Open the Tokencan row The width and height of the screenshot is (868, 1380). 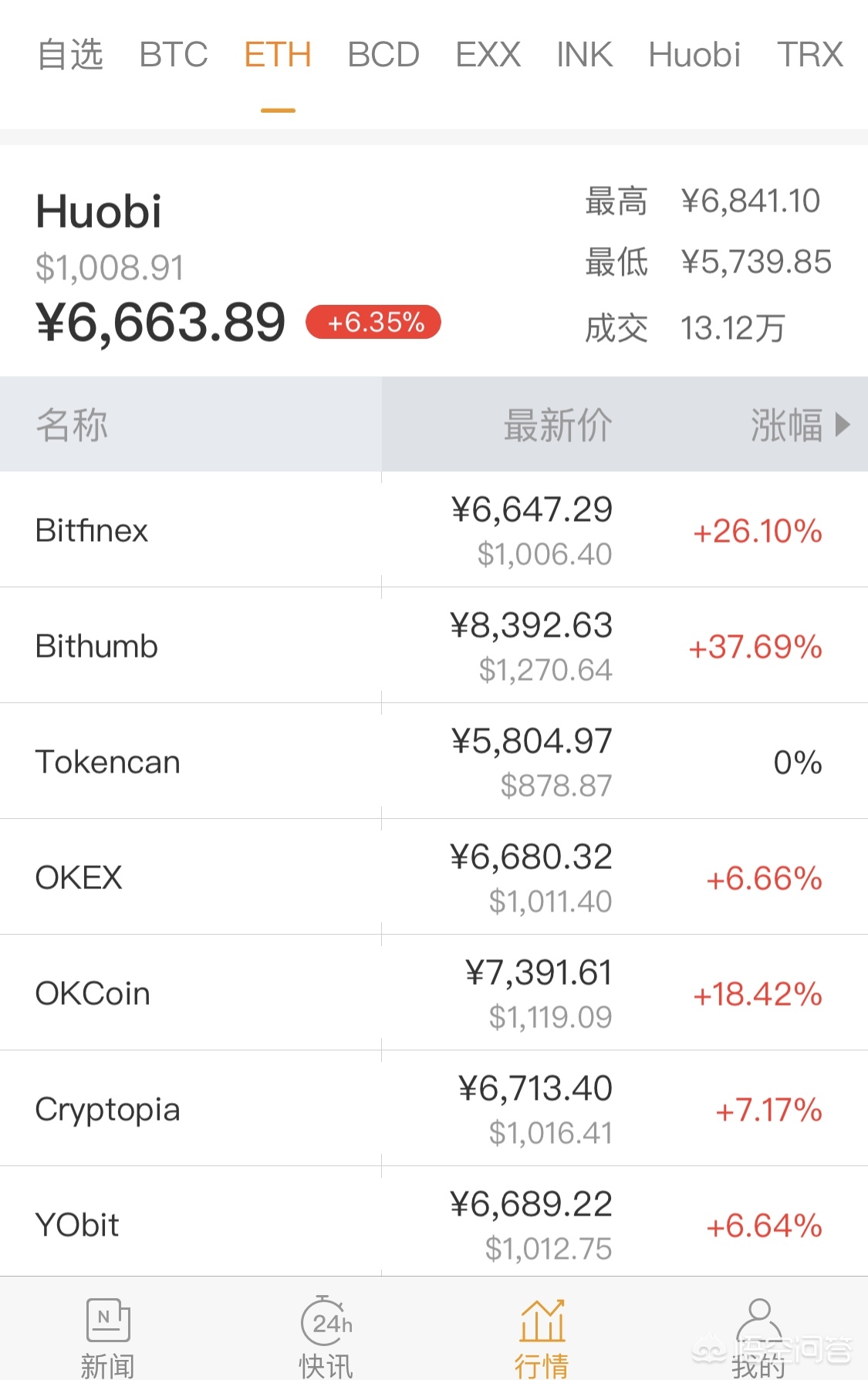[434, 762]
